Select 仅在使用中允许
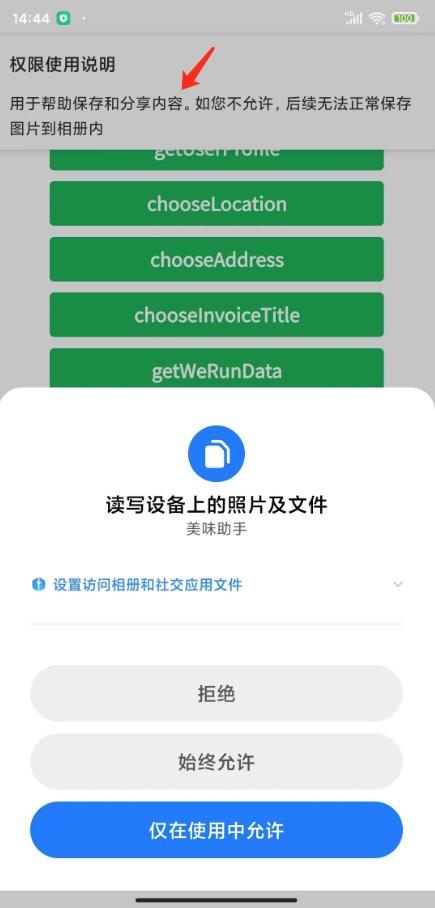Screen dimensions: 435x908 217,830
